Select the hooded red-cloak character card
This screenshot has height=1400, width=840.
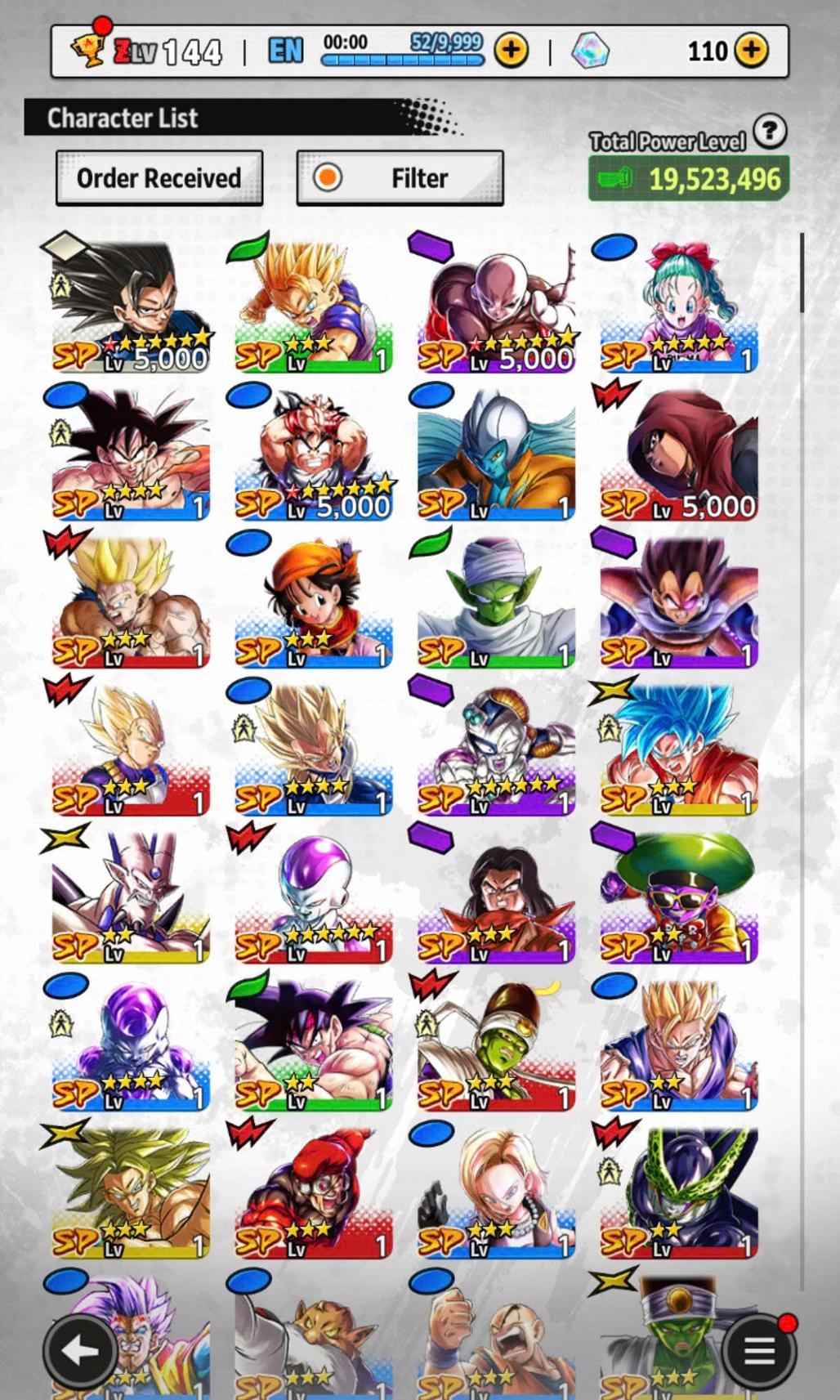(679, 454)
